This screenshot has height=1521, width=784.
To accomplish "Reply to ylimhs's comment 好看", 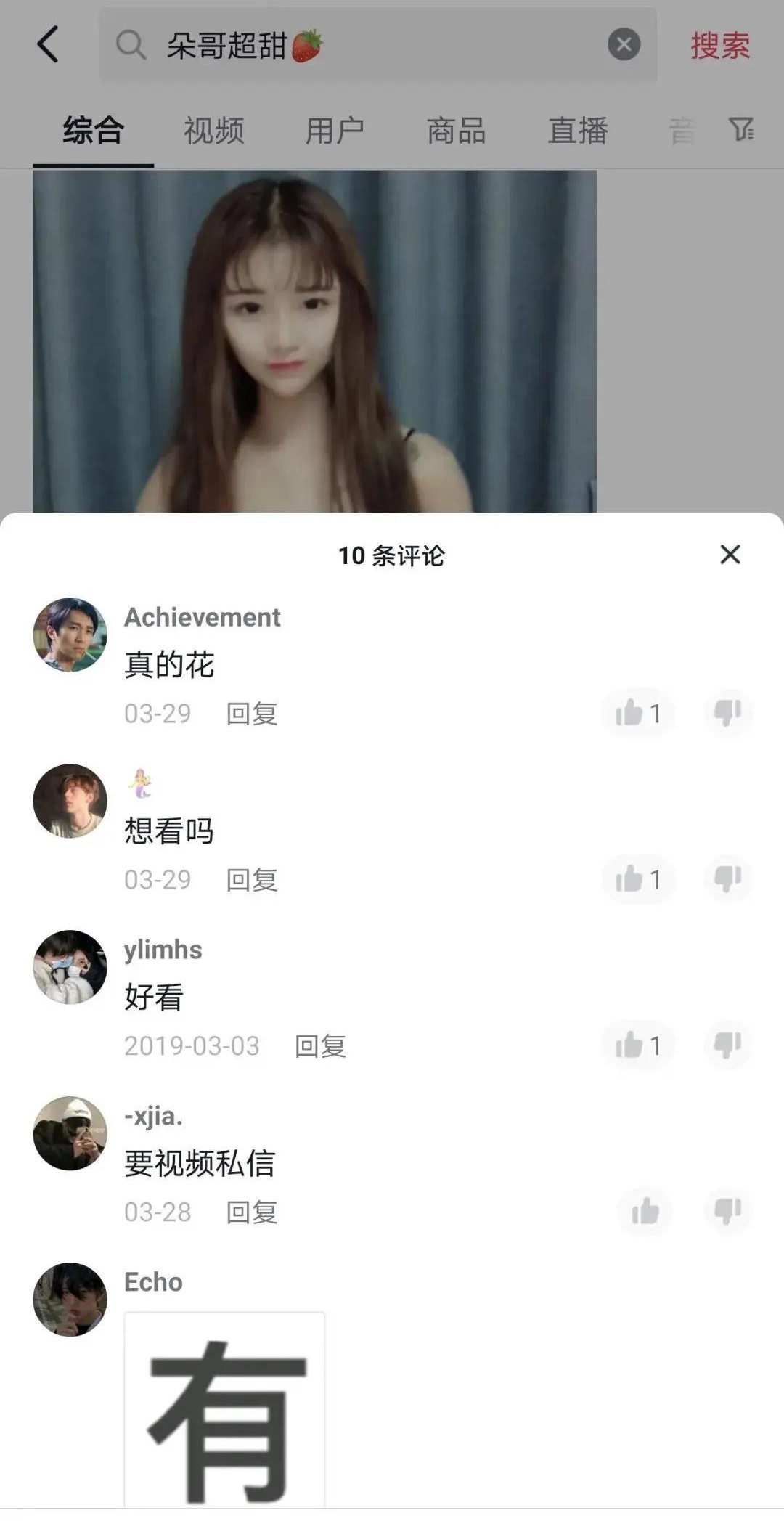I will click(320, 1046).
